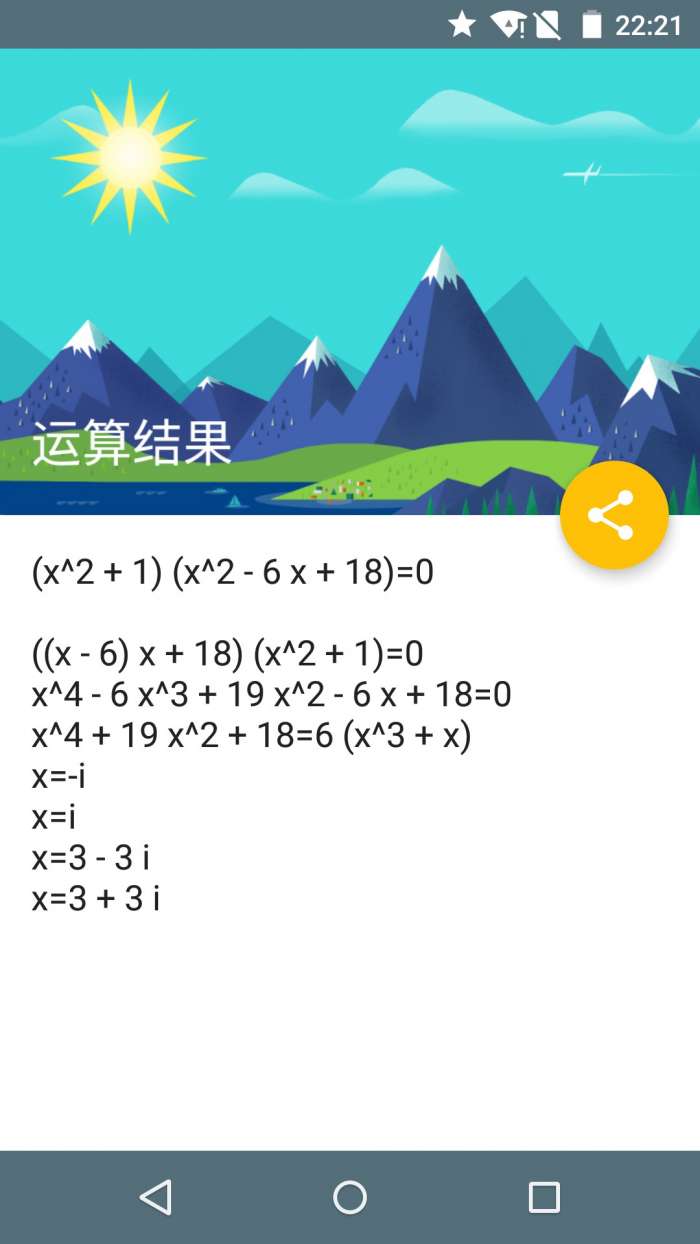The height and width of the screenshot is (1244, 700).
Task: Go back with the system back button
Action: click(x=156, y=1197)
